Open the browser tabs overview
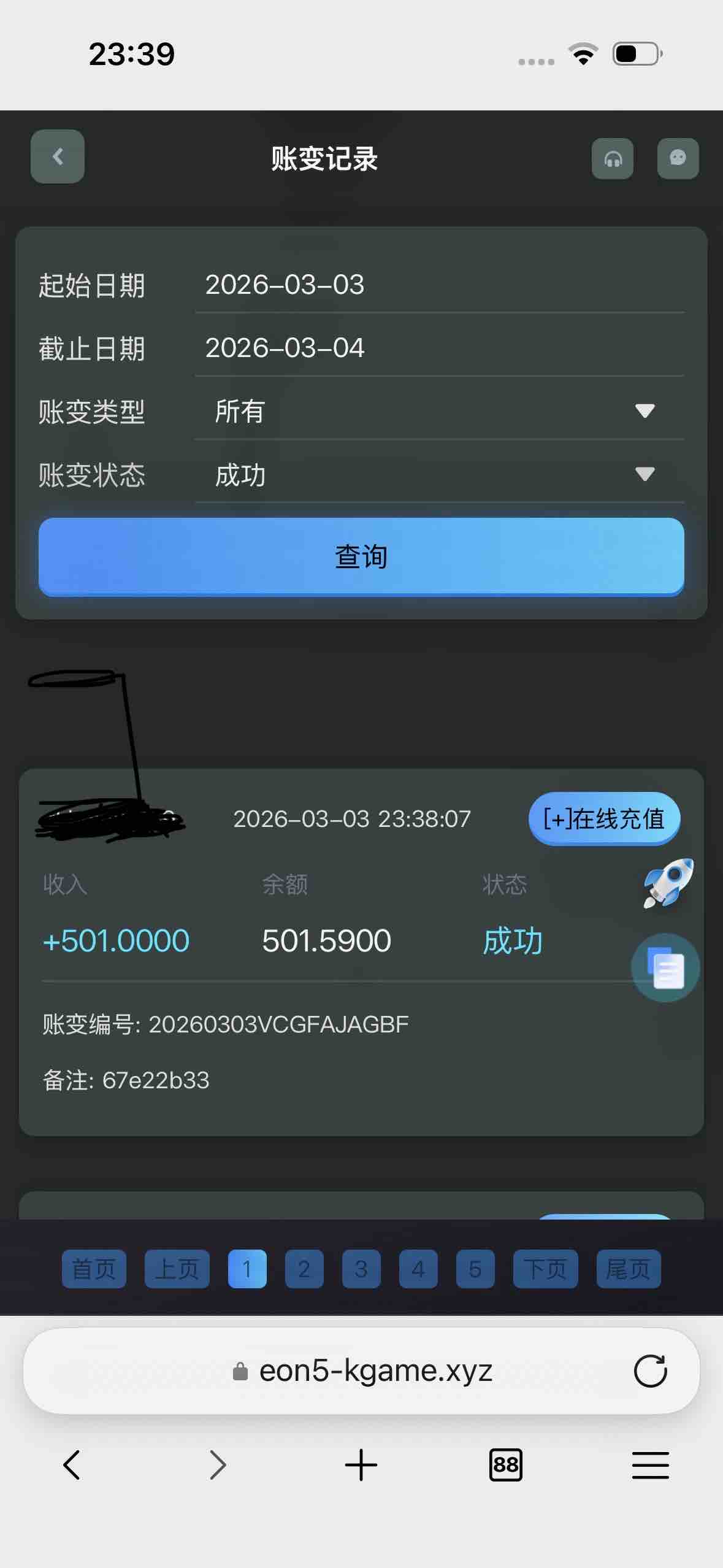The image size is (723, 1568). [506, 1466]
